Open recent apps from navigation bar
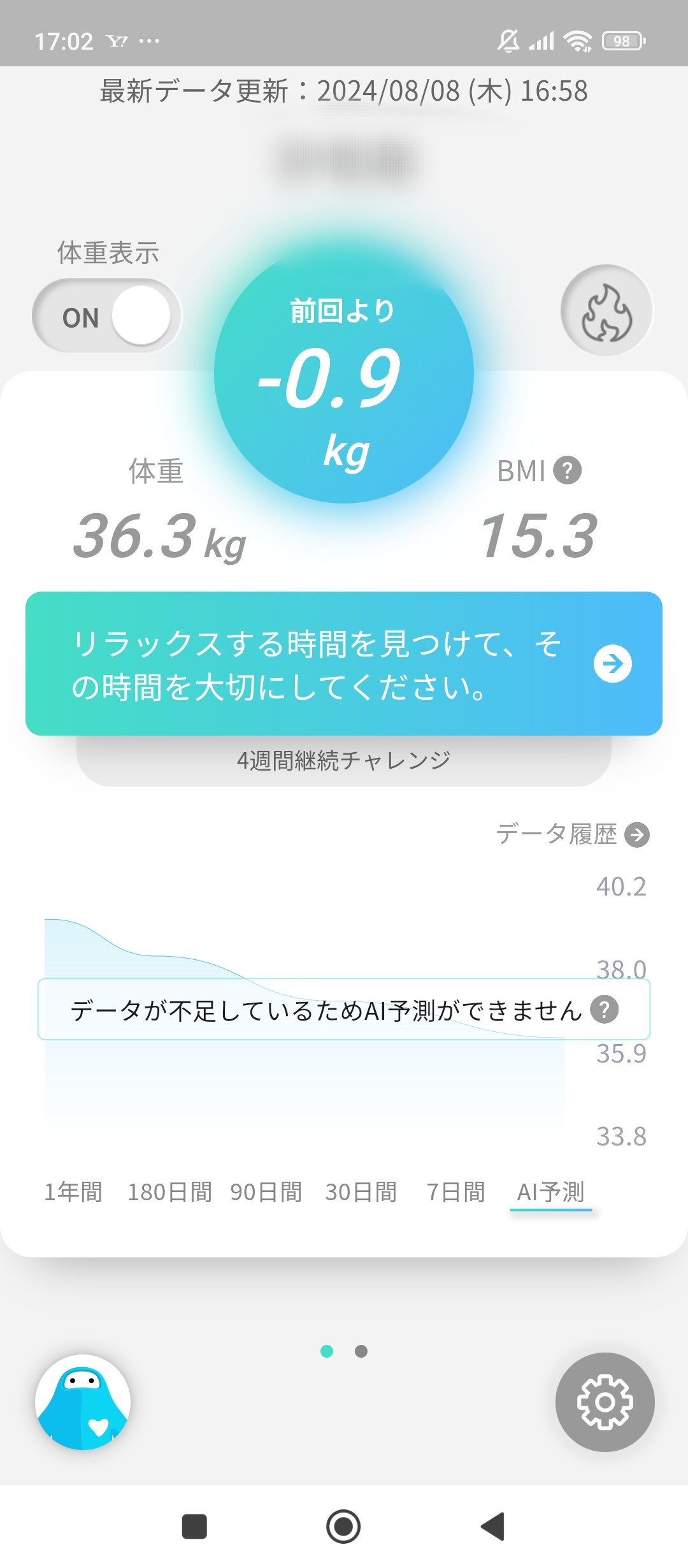The height and width of the screenshot is (1568, 688). 194,1527
